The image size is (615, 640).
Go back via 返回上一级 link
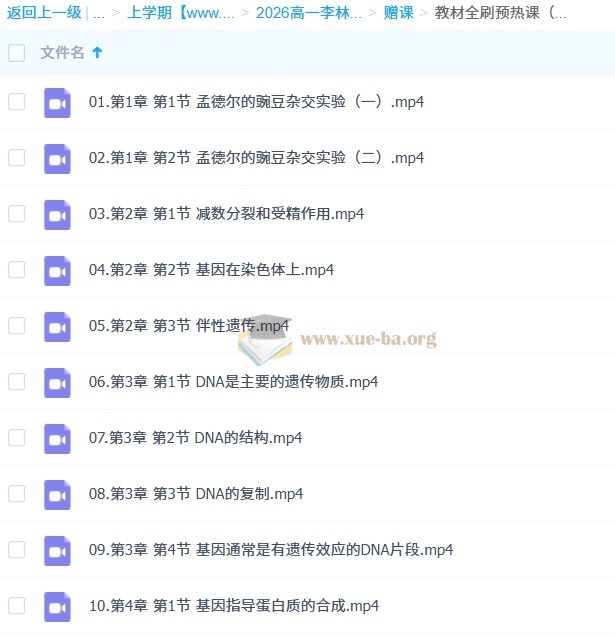pyautogui.click(x=44, y=13)
